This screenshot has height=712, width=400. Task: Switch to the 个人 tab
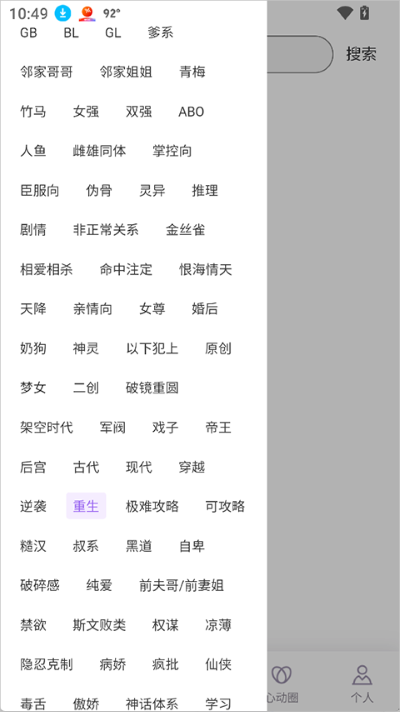(x=362, y=683)
